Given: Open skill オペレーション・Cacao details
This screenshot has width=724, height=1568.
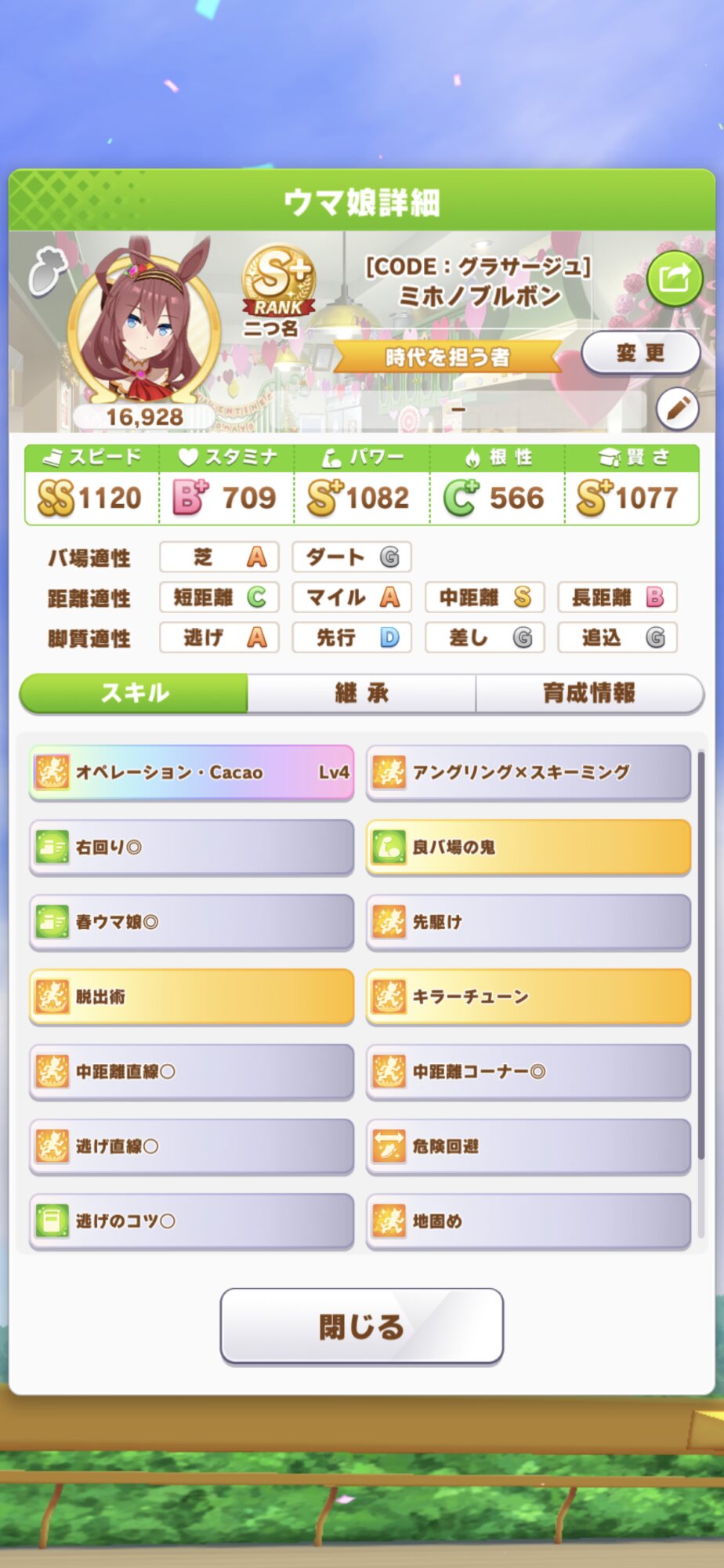Looking at the screenshot, I should pyautogui.click(x=191, y=772).
